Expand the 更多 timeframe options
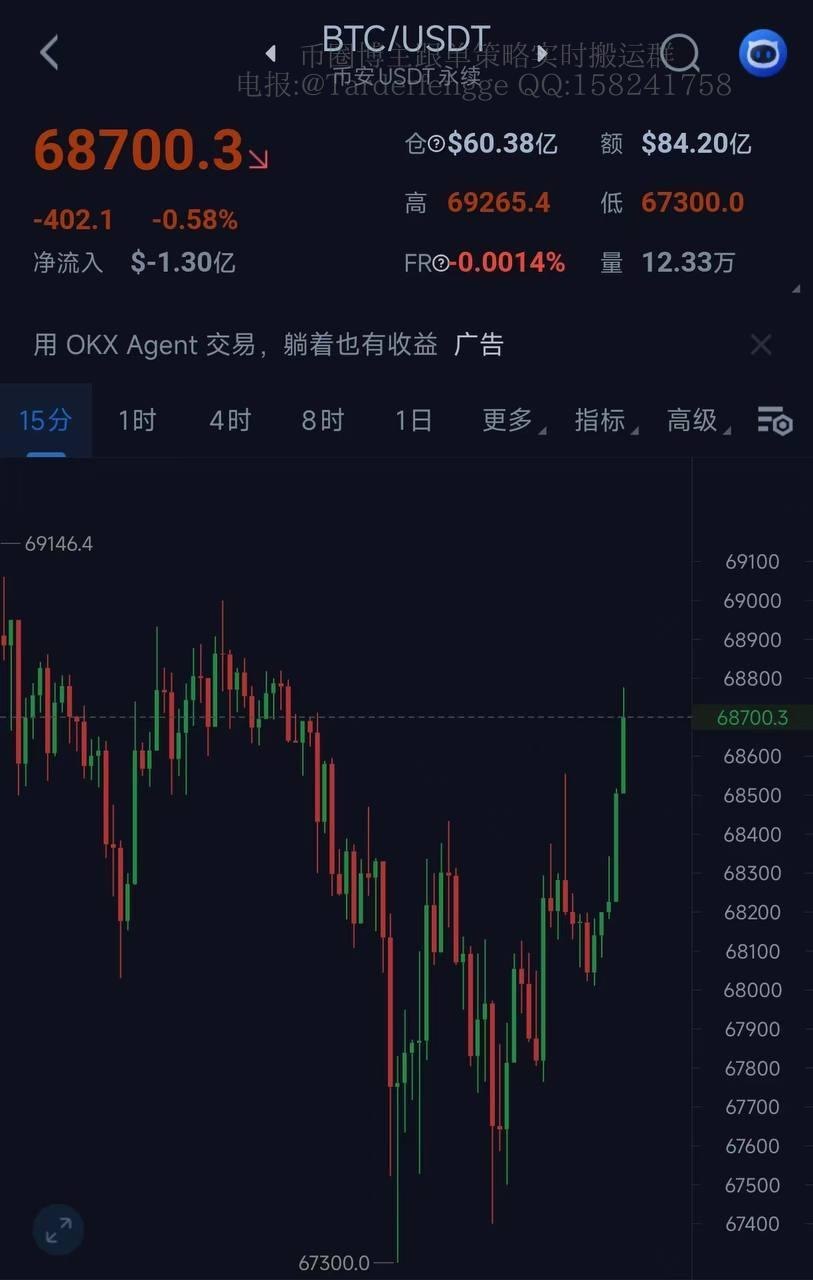The height and width of the screenshot is (1280, 813). (x=508, y=420)
